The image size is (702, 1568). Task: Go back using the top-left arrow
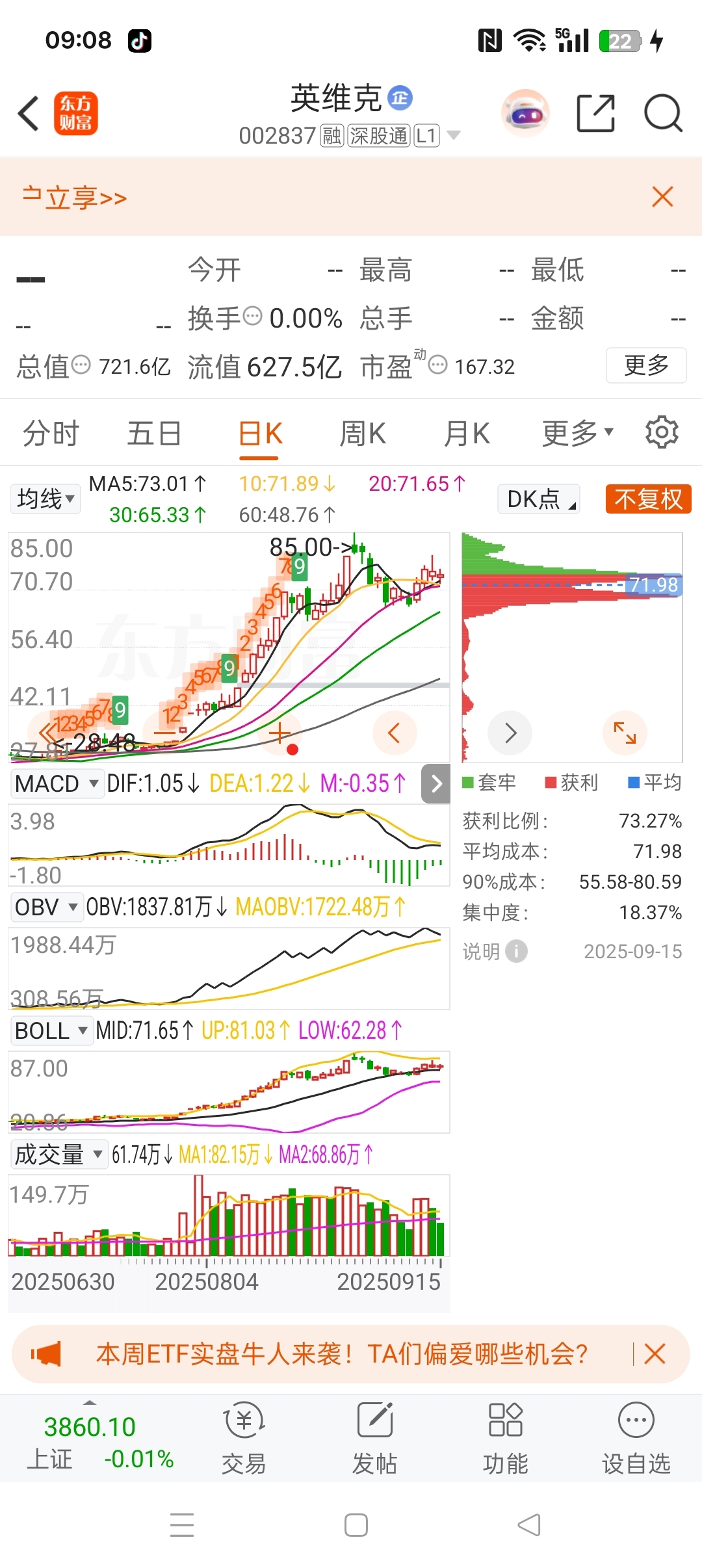(x=29, y=114)
